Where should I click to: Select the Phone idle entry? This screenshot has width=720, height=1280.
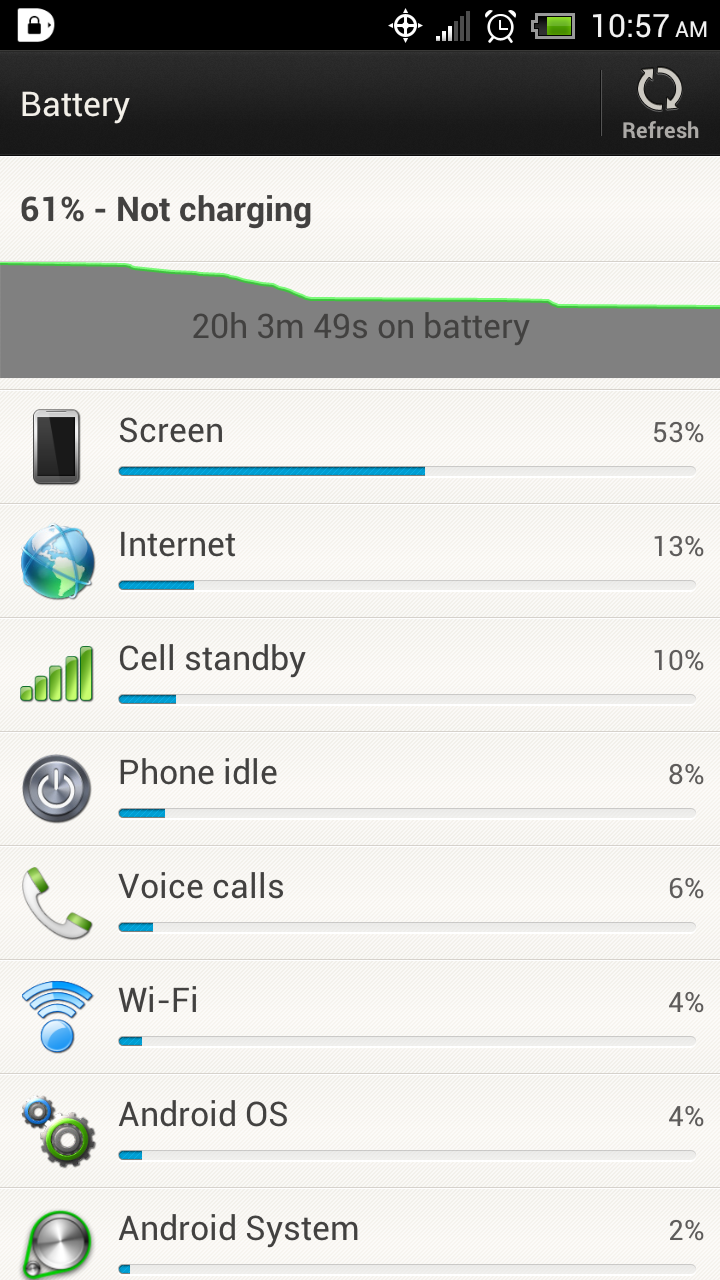[x=360, y=788]
